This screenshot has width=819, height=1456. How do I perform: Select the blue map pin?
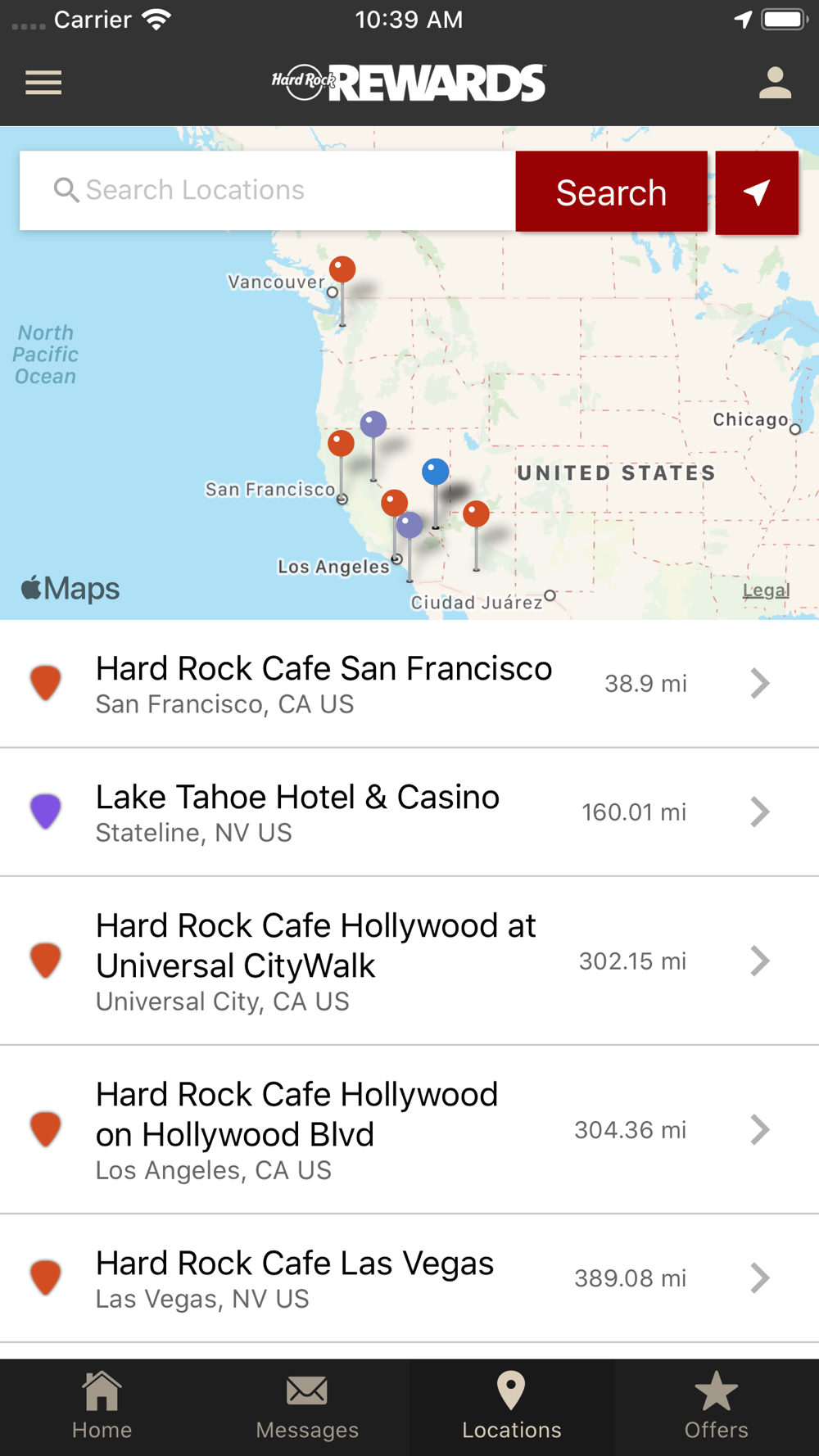(x=436, y=472)
